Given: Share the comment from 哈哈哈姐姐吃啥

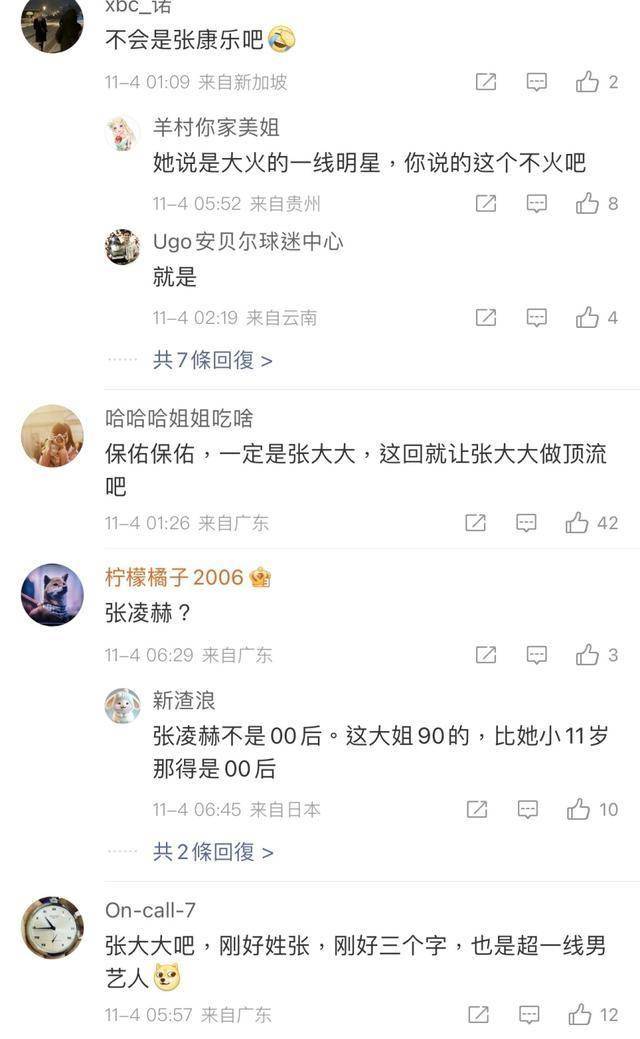Looking at the screenshot, I should (x=475, y=522).
